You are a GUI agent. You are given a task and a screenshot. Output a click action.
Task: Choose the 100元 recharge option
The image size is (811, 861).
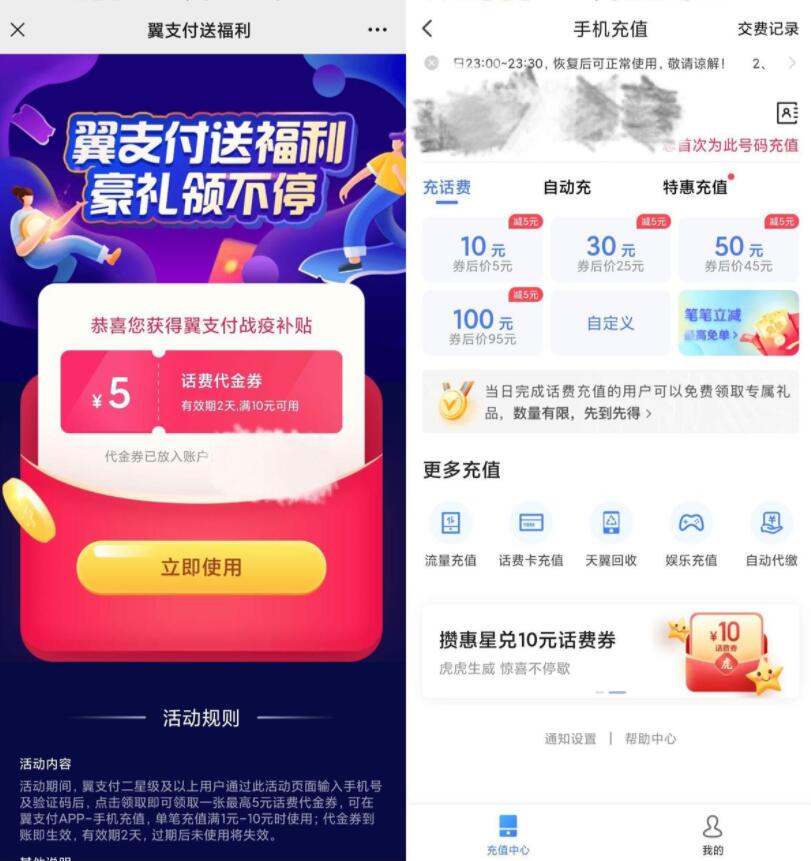click(483, 323)
